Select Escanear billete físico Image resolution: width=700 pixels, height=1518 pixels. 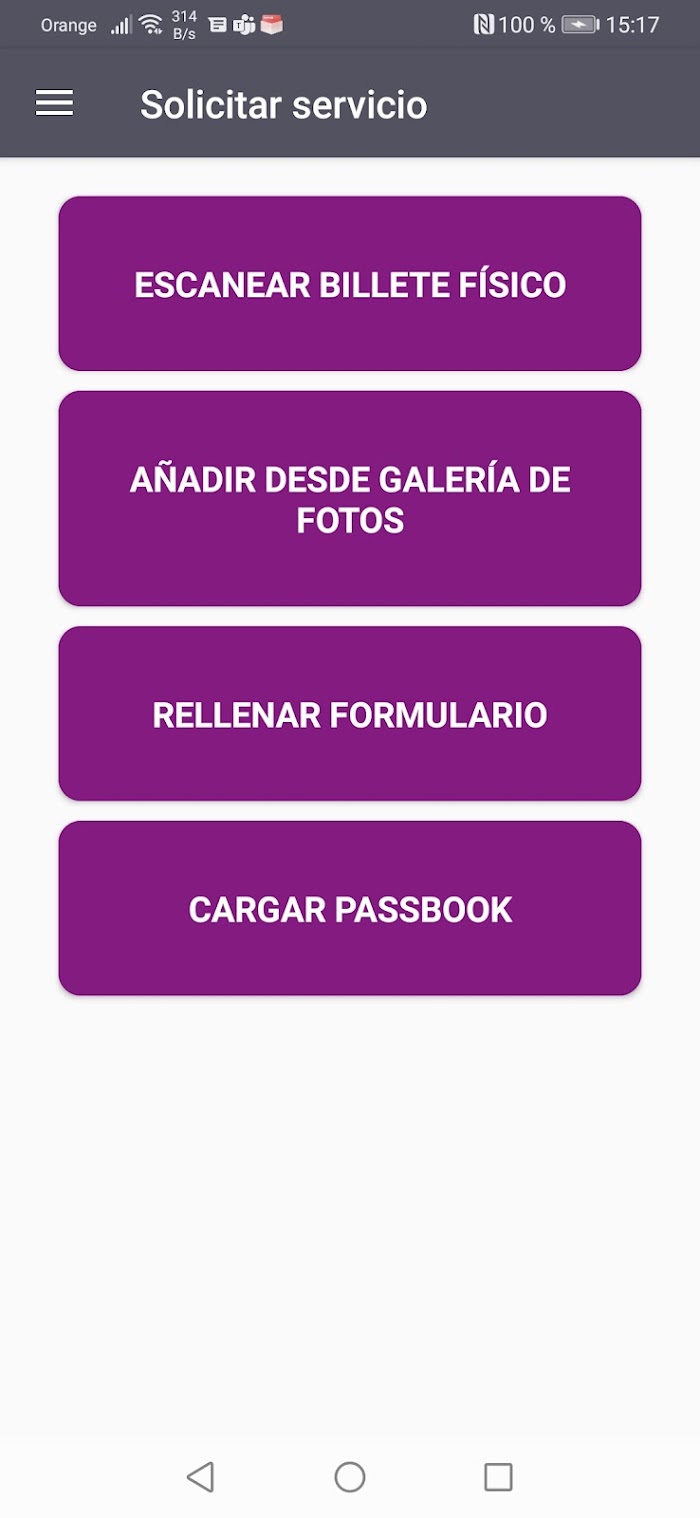[x=350, y=284]
